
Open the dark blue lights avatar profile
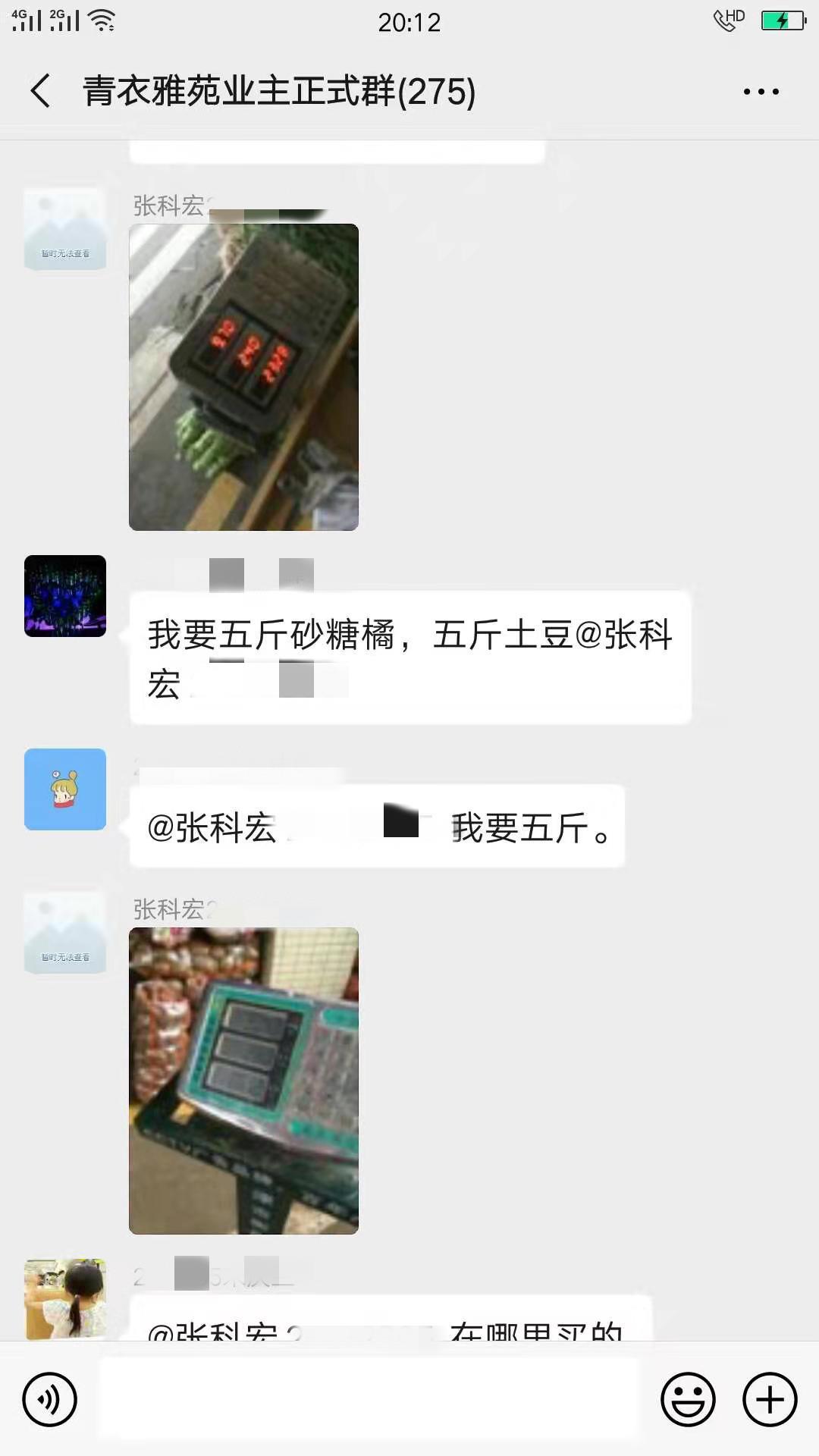65,596
